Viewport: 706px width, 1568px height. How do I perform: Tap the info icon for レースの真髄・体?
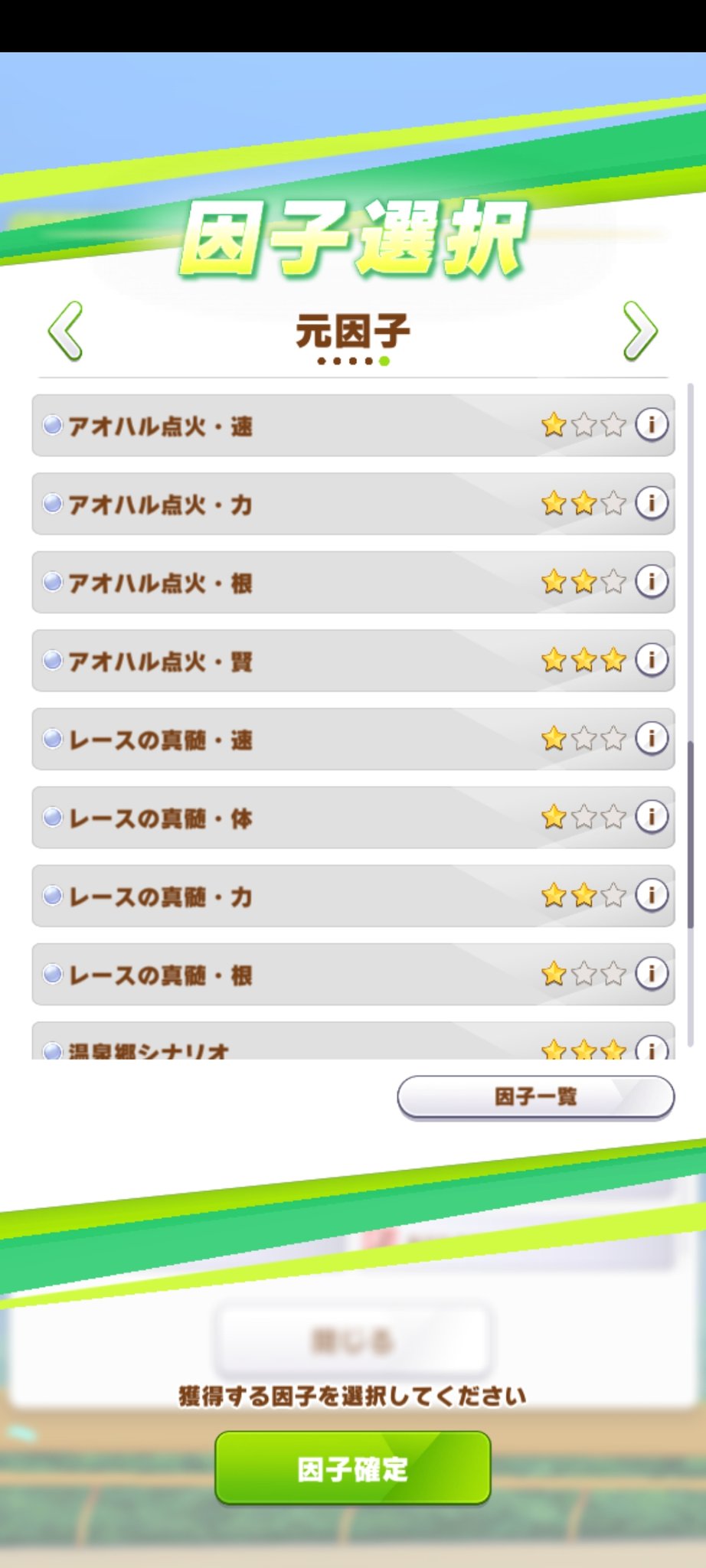(x=652, y=816)
